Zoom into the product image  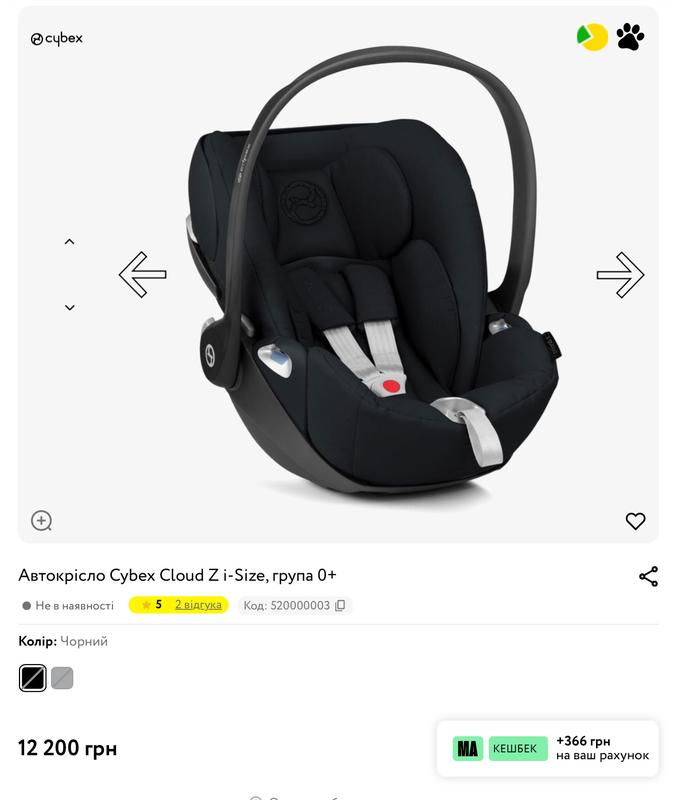click(41, 520)
